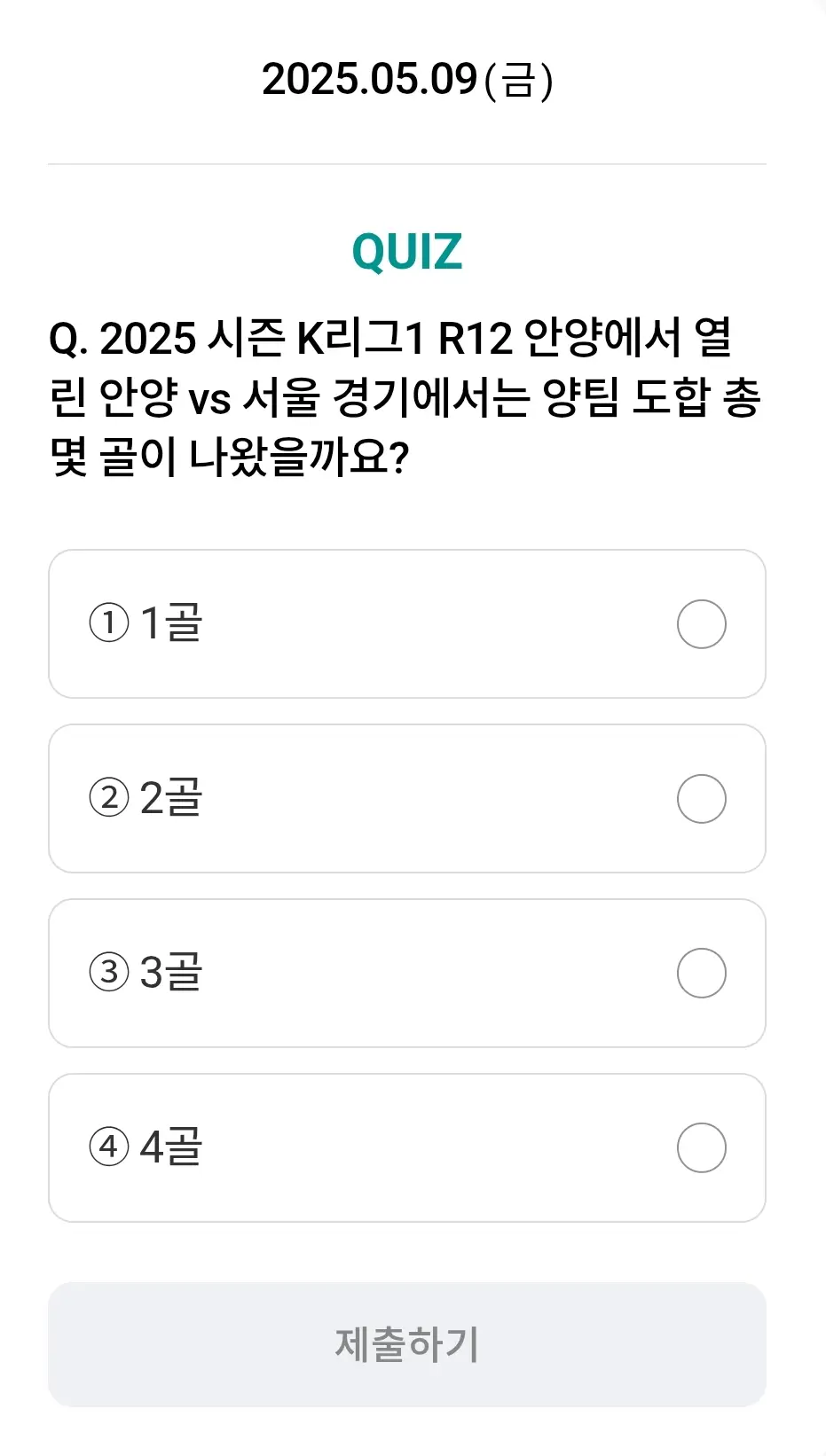826x1456 pixels.
Task: Select the radio button for ① 1골
Action: (x=701, y=623)
